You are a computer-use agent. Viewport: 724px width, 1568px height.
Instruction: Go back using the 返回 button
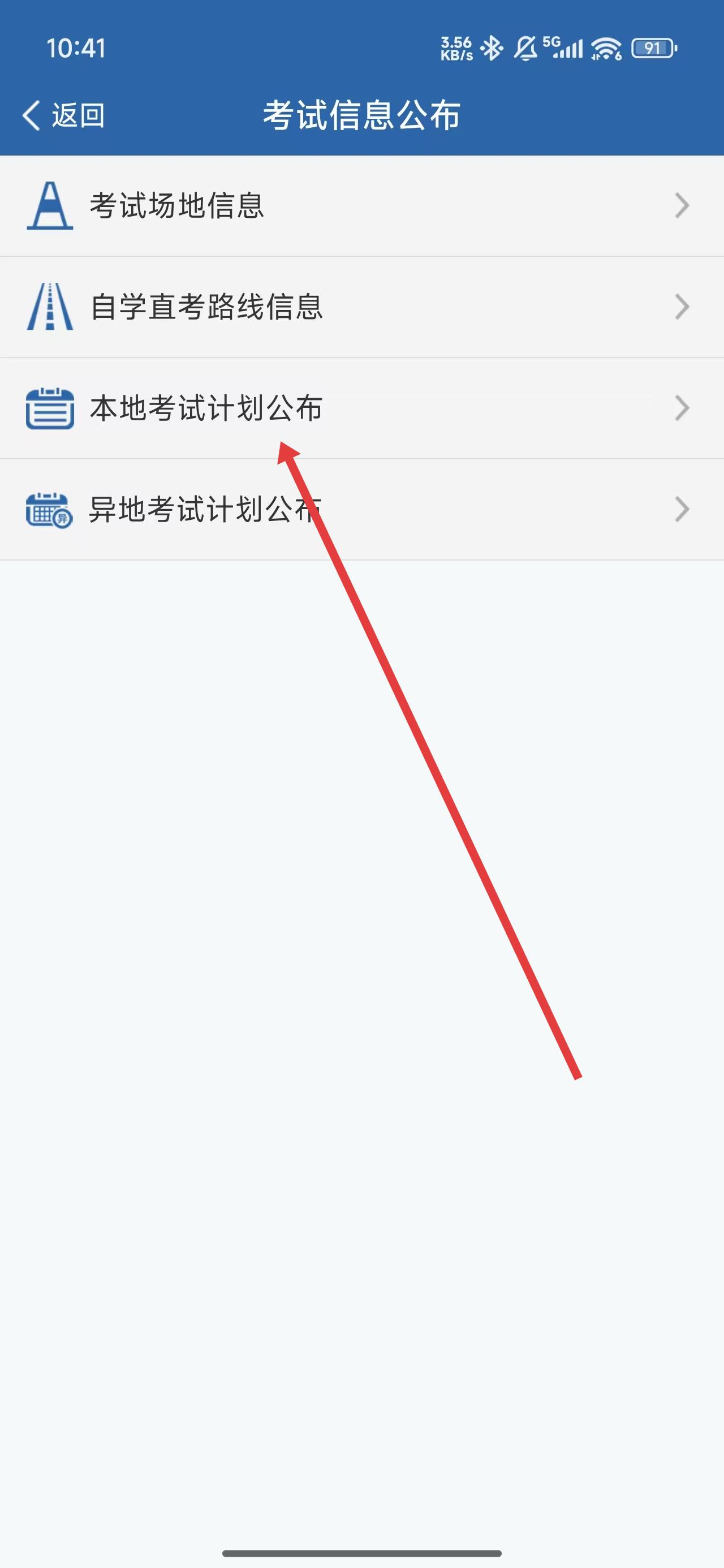[x=63, y=115]
